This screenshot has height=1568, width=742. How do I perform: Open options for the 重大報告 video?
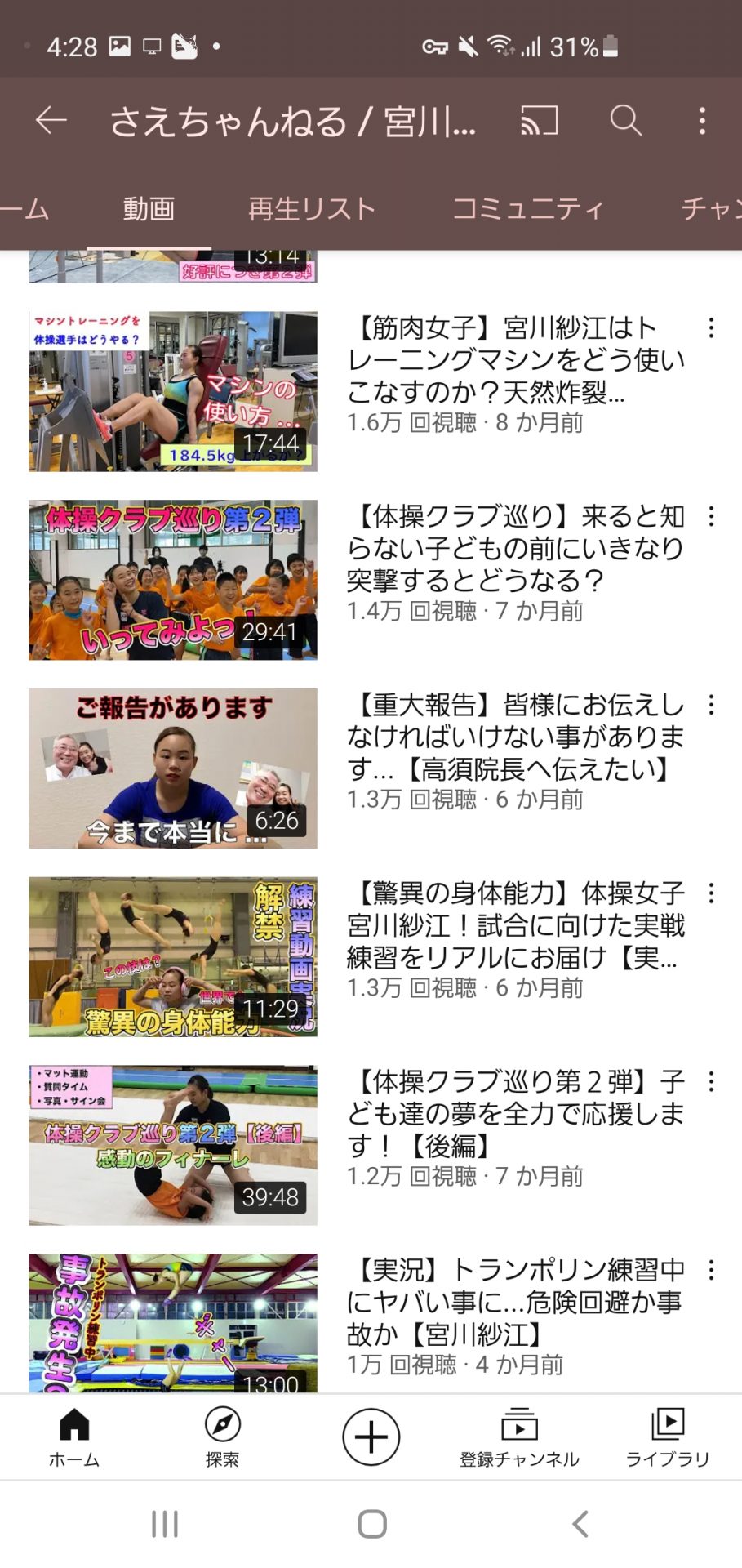click(712, 705)
